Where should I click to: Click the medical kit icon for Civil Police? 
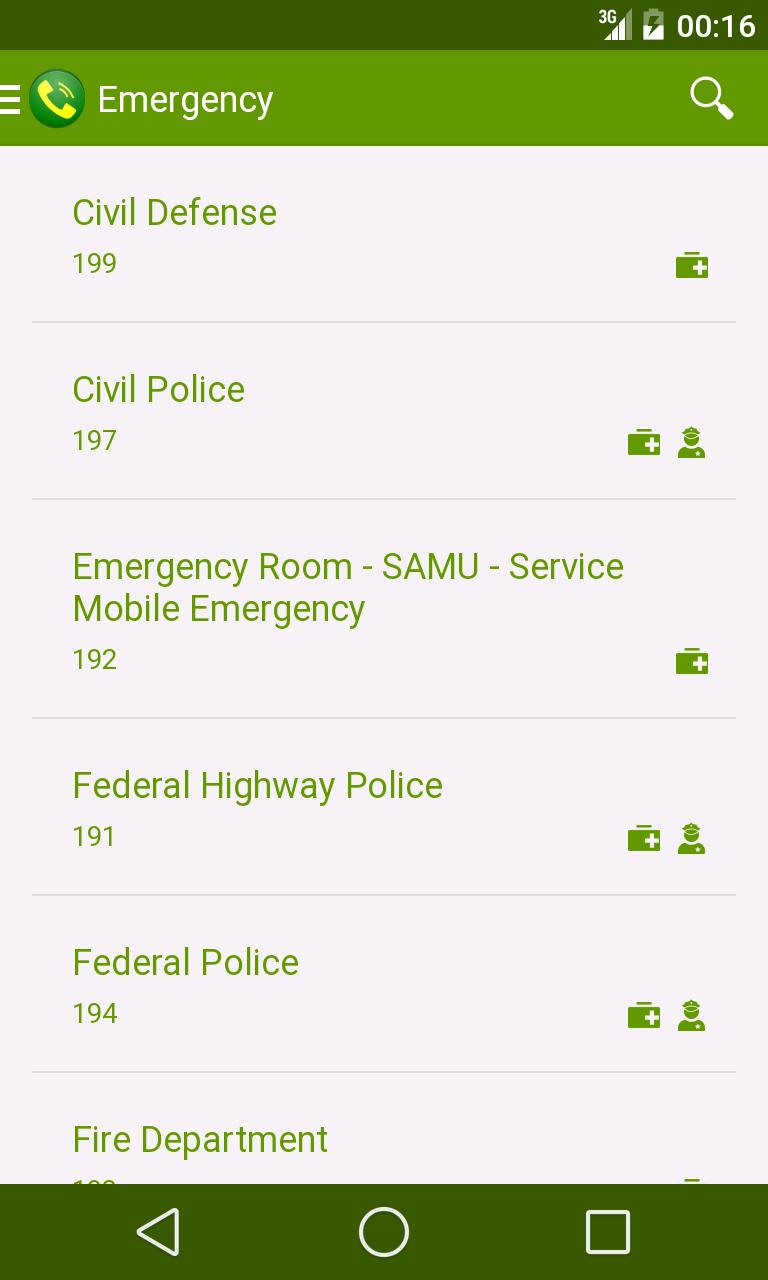pos(644,441)
